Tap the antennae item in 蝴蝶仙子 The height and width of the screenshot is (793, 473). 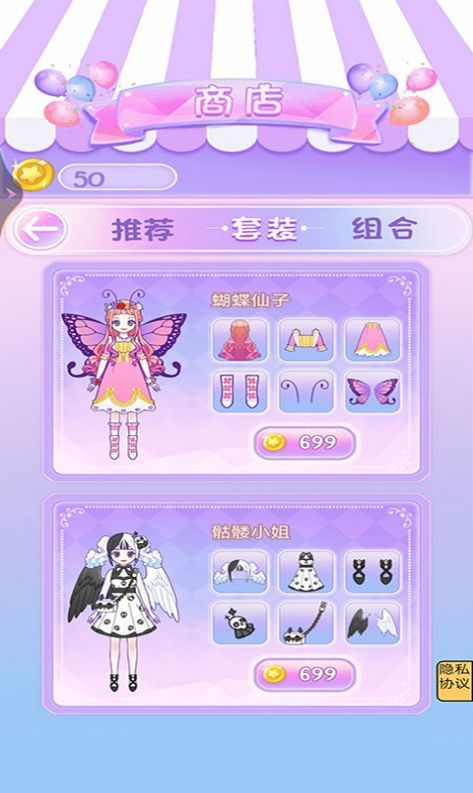[x=306, y=391]
